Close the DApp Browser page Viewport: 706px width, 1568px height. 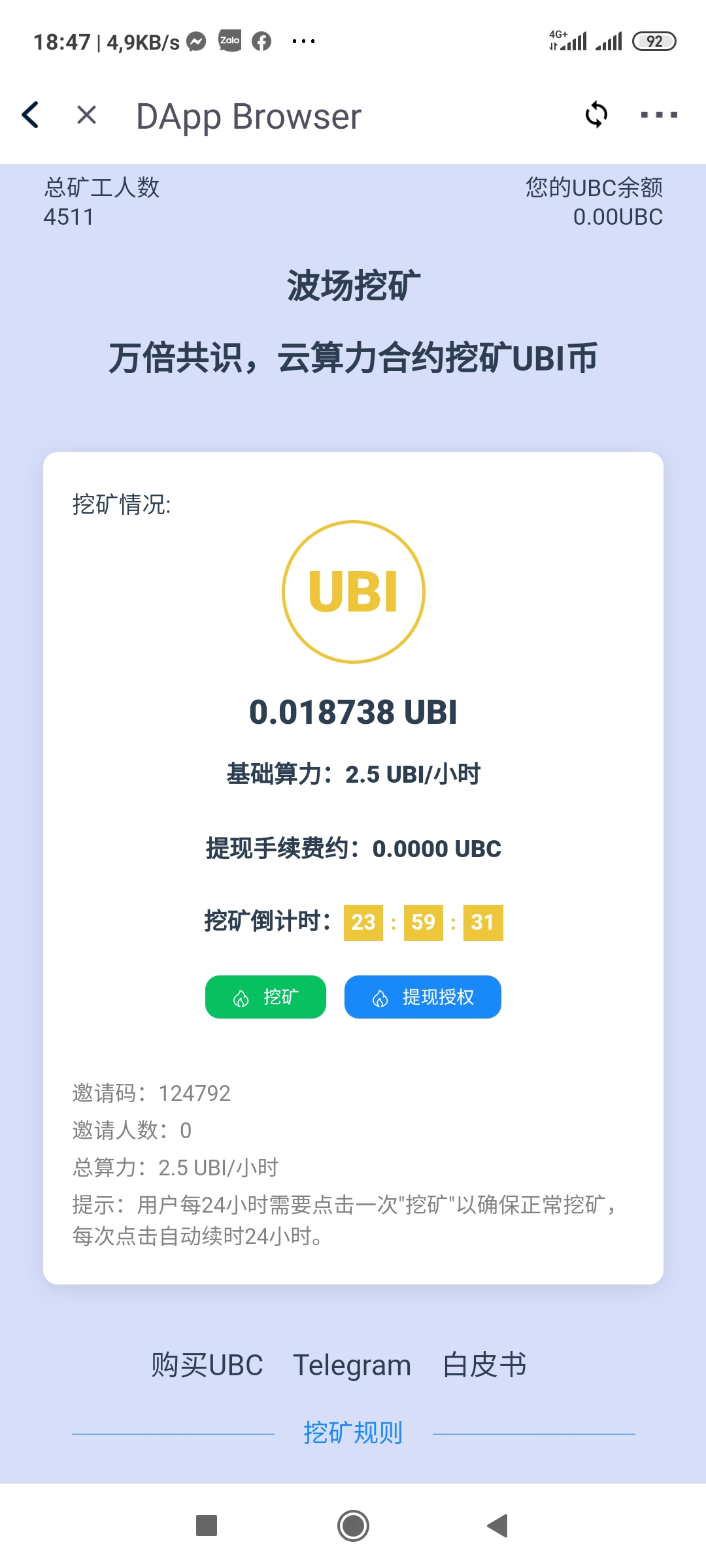click(x=86, y=116)
